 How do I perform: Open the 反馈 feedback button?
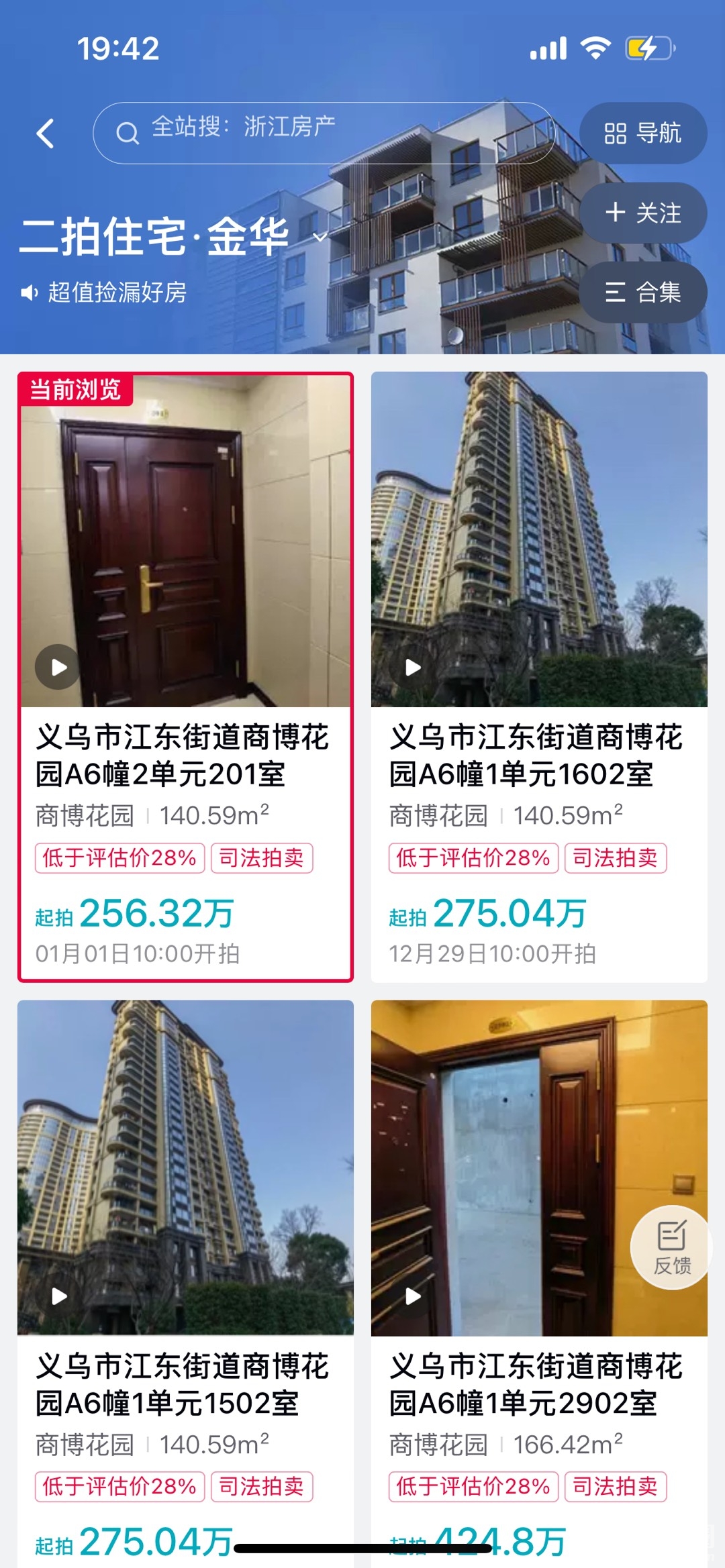[672, 1247]
